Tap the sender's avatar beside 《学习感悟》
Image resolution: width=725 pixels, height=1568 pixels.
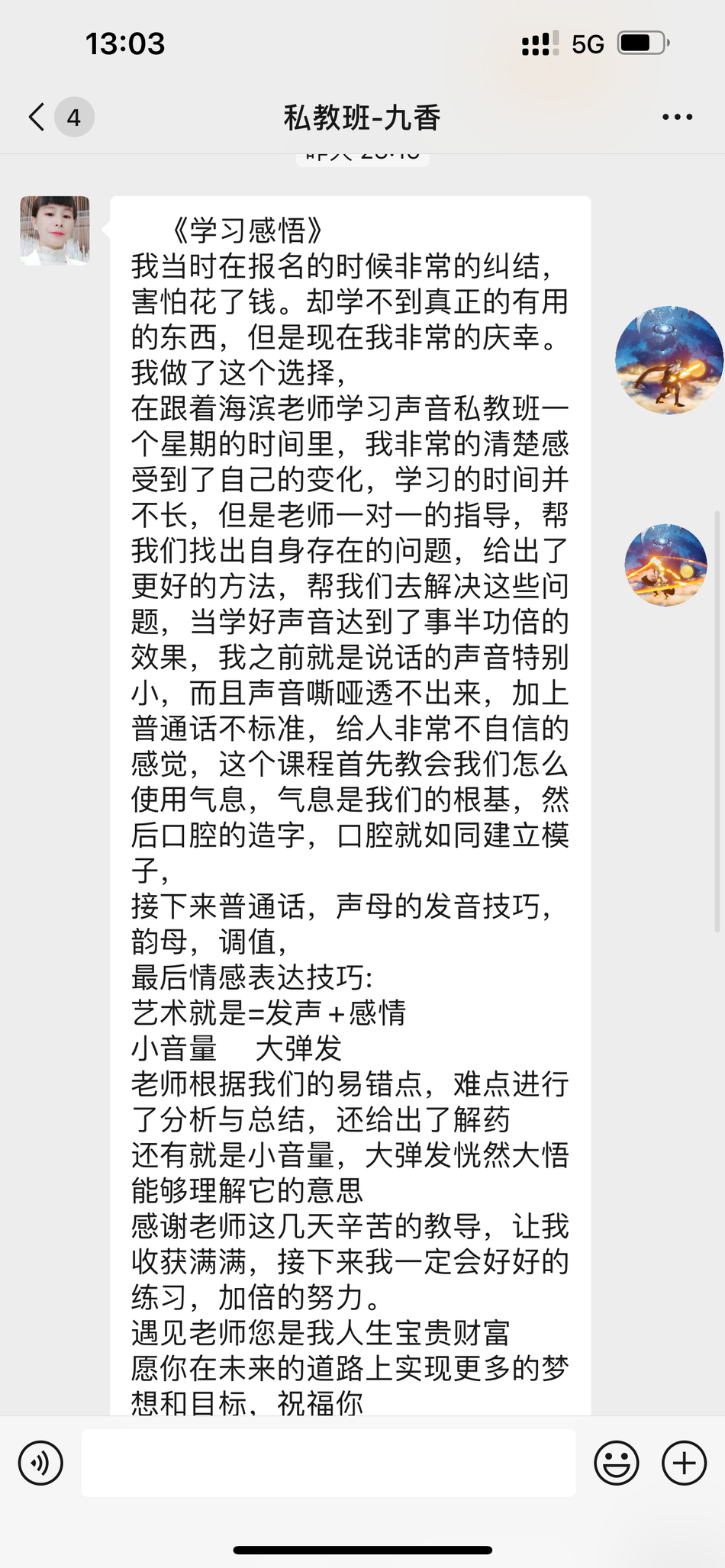click(55, 230)
